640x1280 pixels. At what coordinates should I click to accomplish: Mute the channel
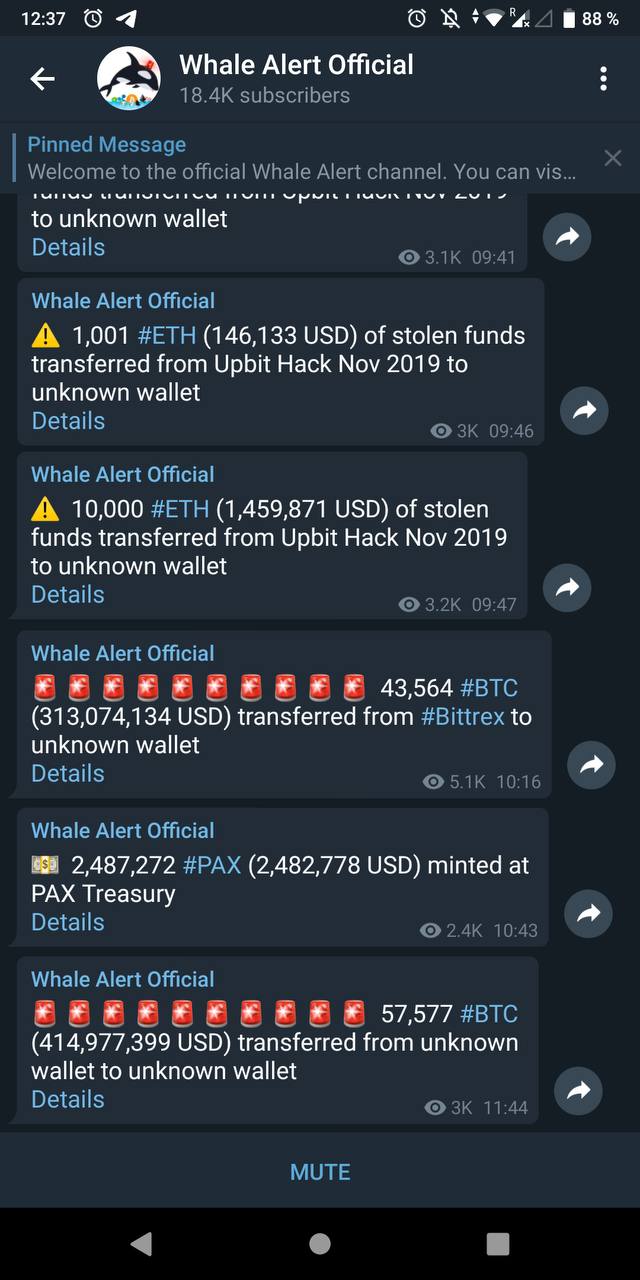click(320, 1171)
